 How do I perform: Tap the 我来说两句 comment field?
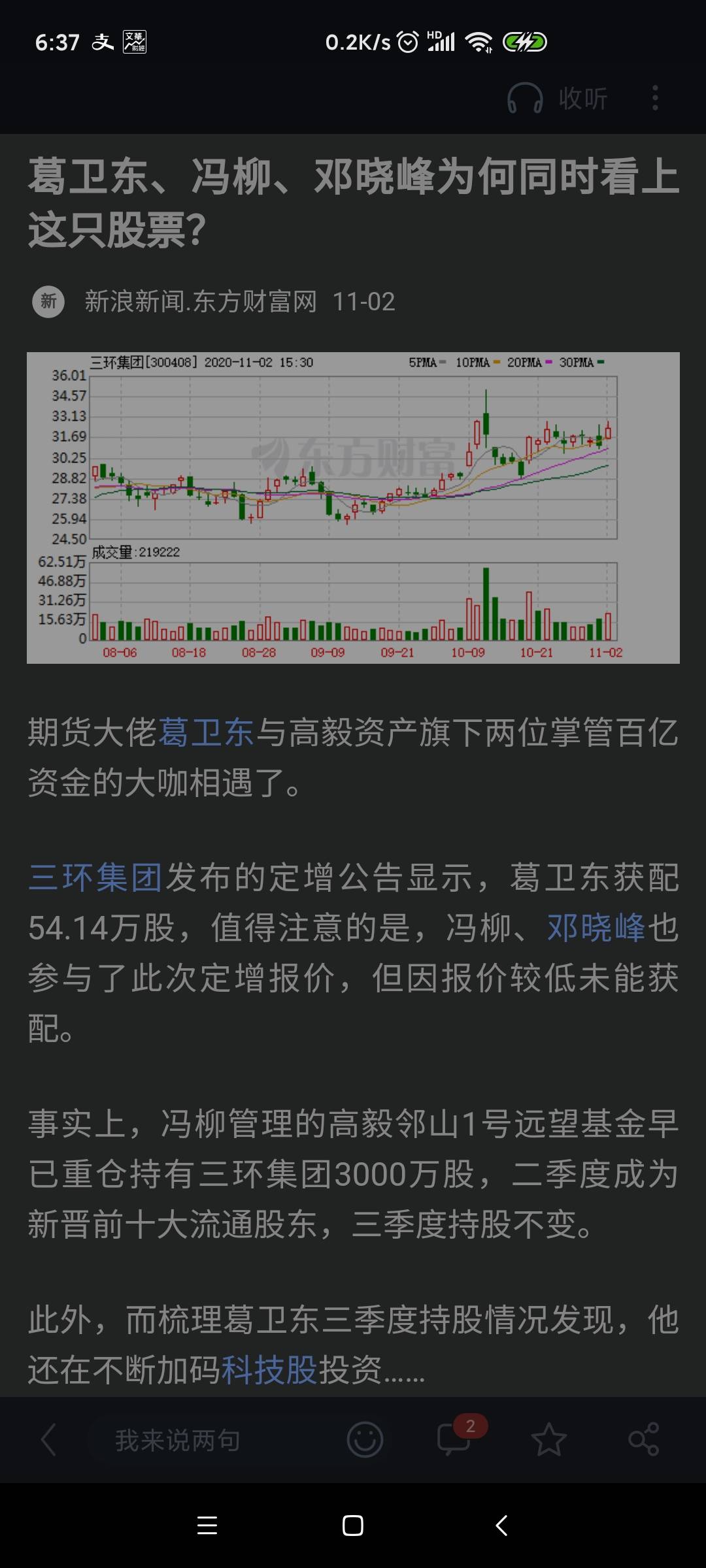[178, 1440]
